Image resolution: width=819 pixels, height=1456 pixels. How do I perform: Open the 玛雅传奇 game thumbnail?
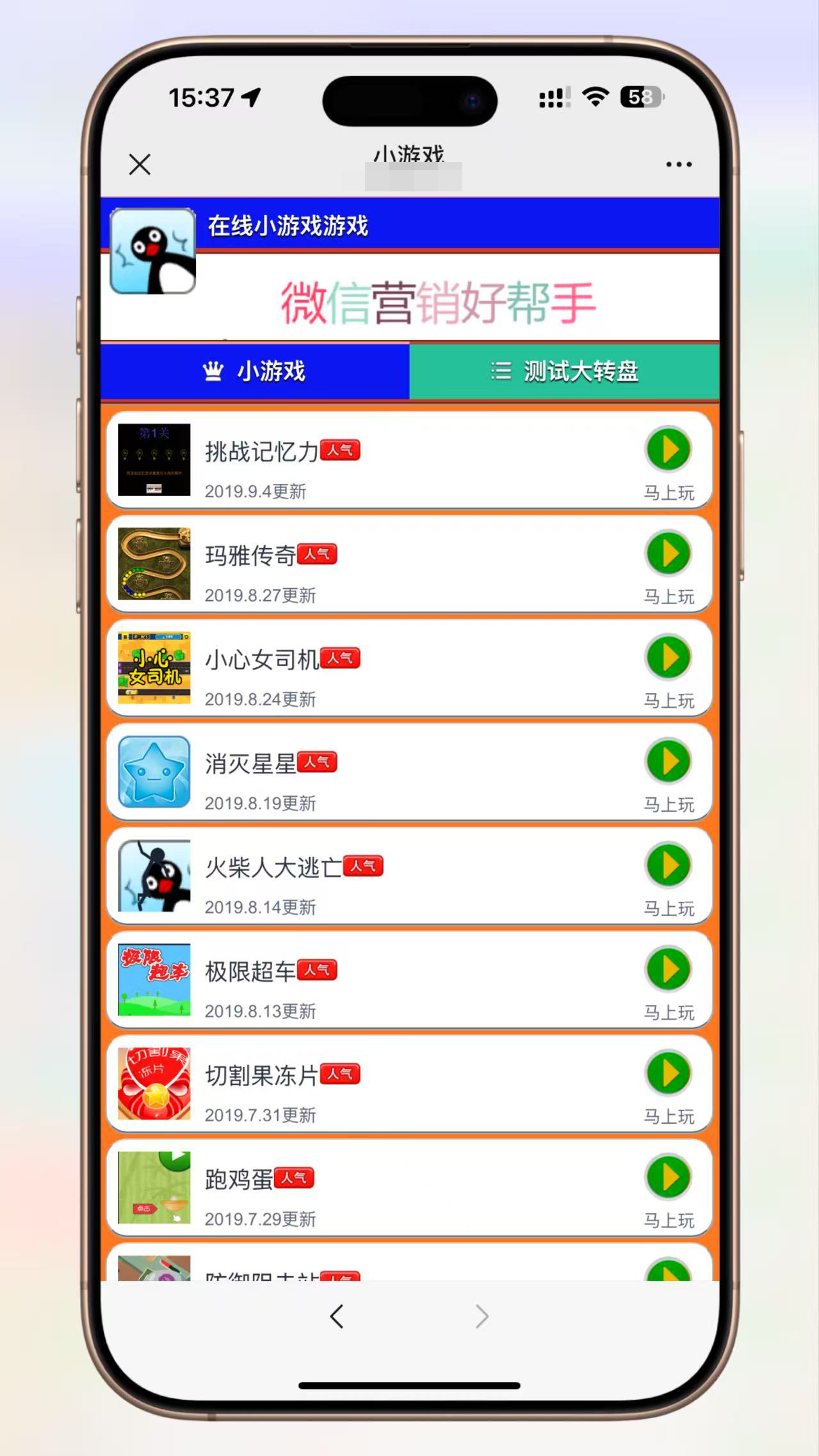click(154, 564)
